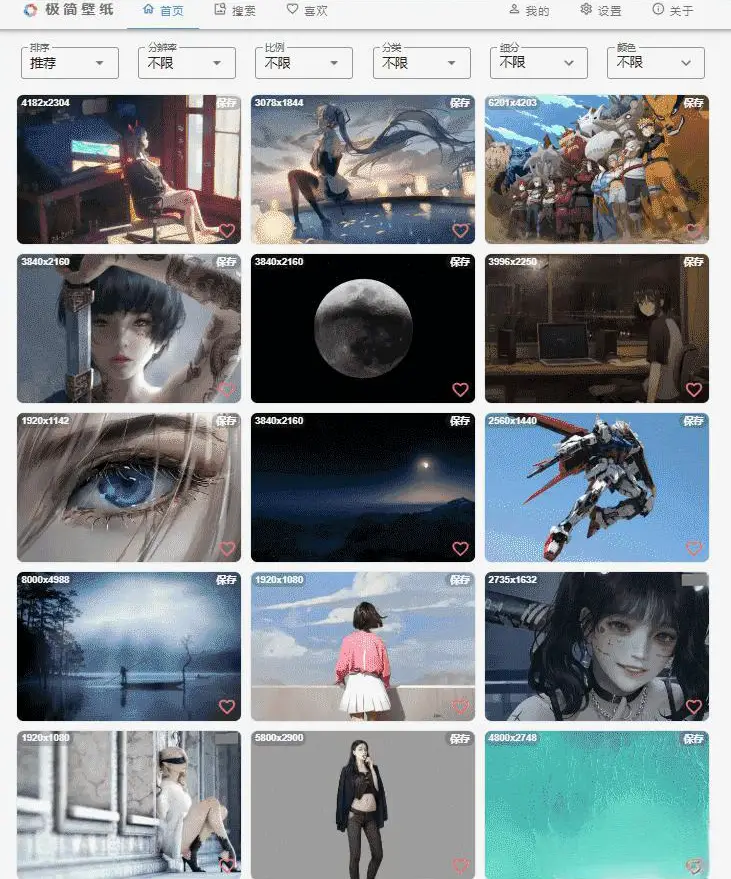This screenshot has width=731, height=879.
Task: Open the moon wallpaper tile
Action: (362, 328)
